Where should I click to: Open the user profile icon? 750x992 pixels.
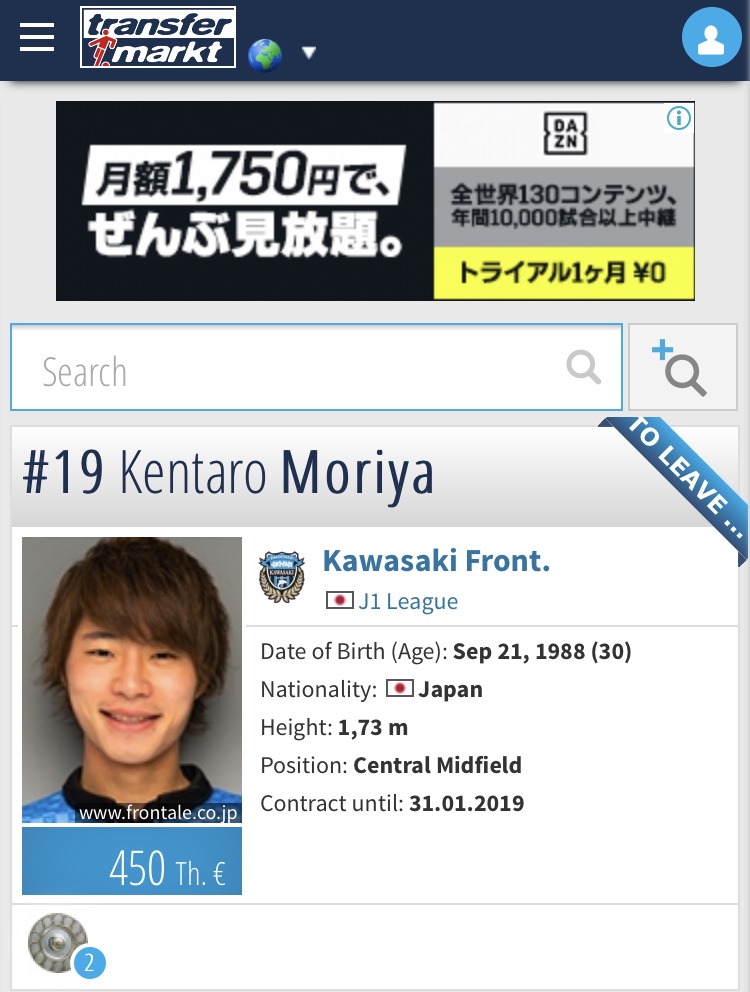[711, 37]
